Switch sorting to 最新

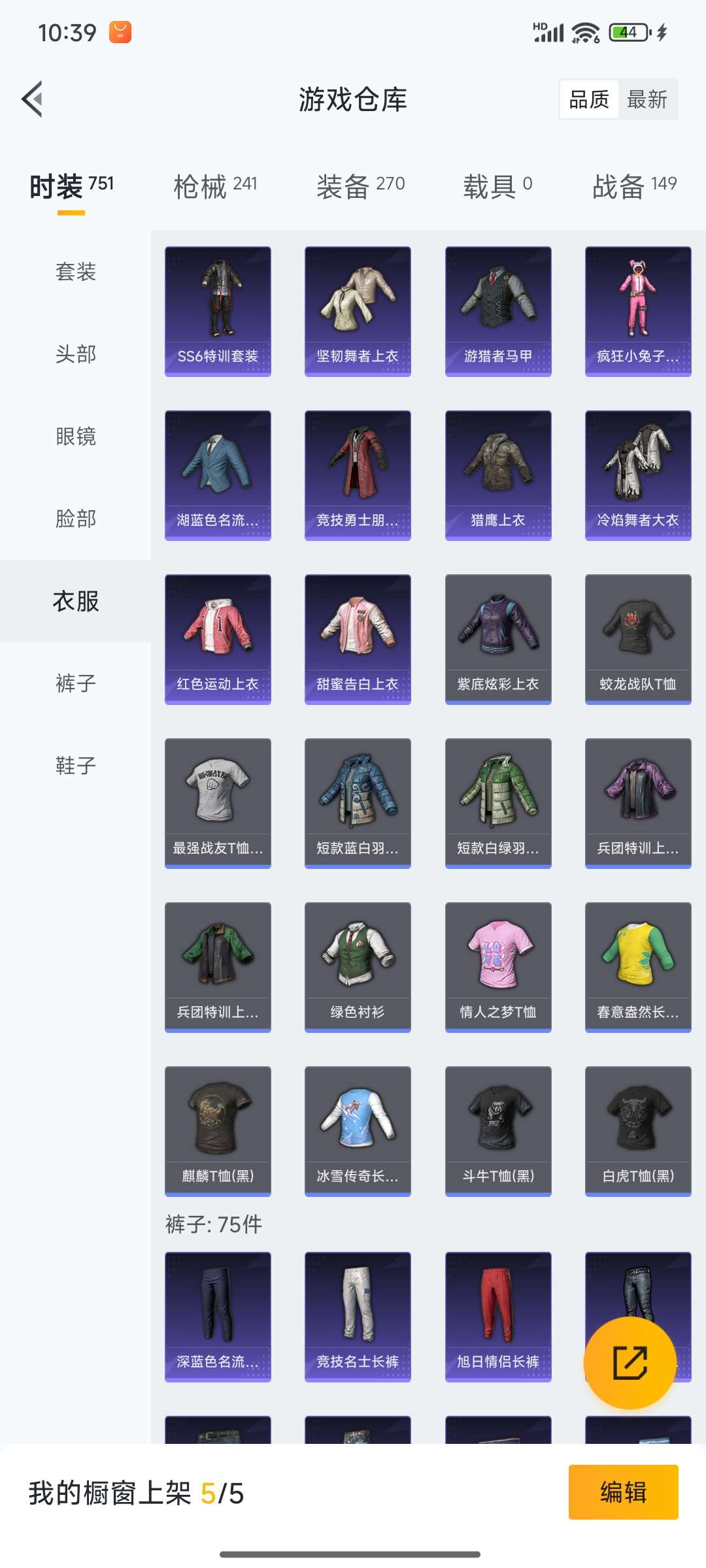pyautogui.click(x=646, y=100)
